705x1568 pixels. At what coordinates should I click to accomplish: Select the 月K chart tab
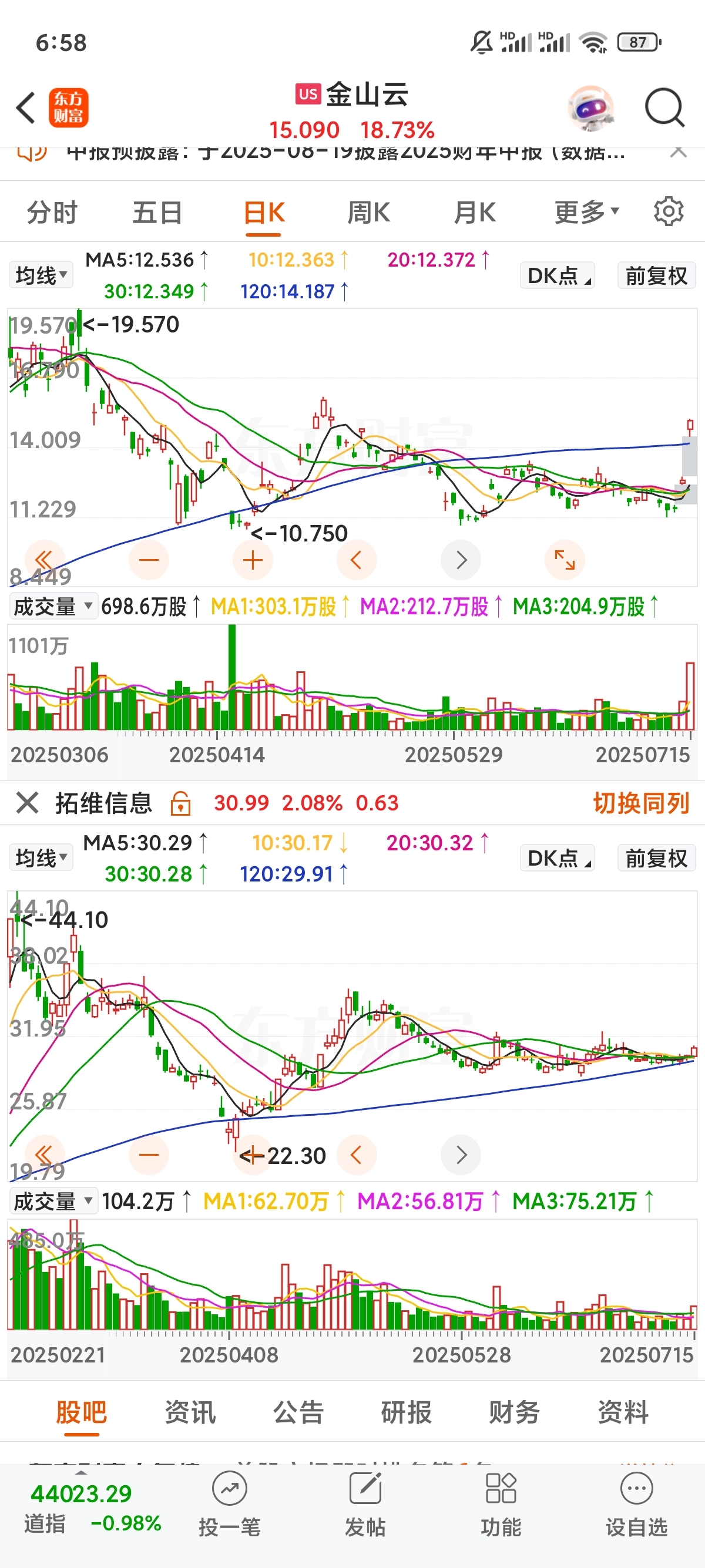tap(475, 213)
